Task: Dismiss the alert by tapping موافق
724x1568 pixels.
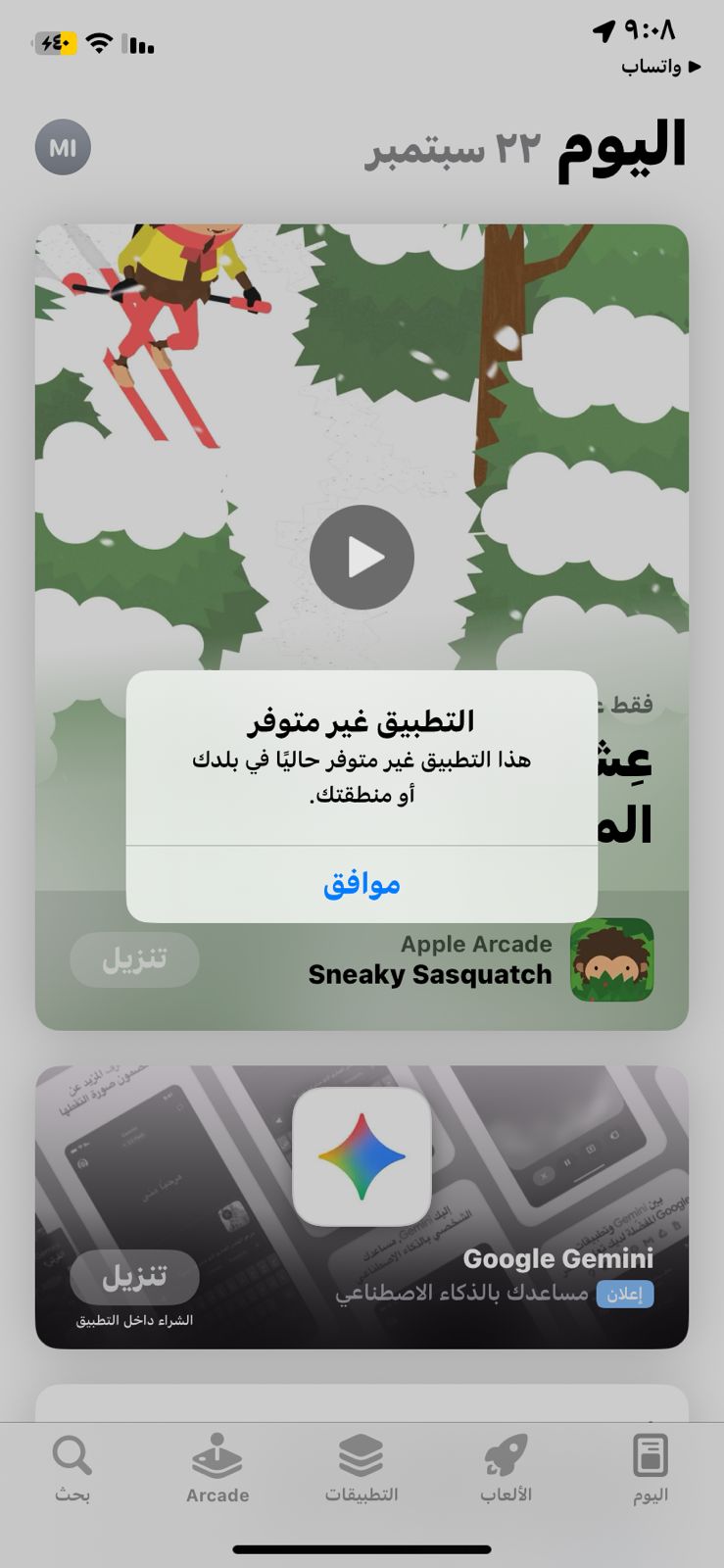Action: click(x=362, y=884)
